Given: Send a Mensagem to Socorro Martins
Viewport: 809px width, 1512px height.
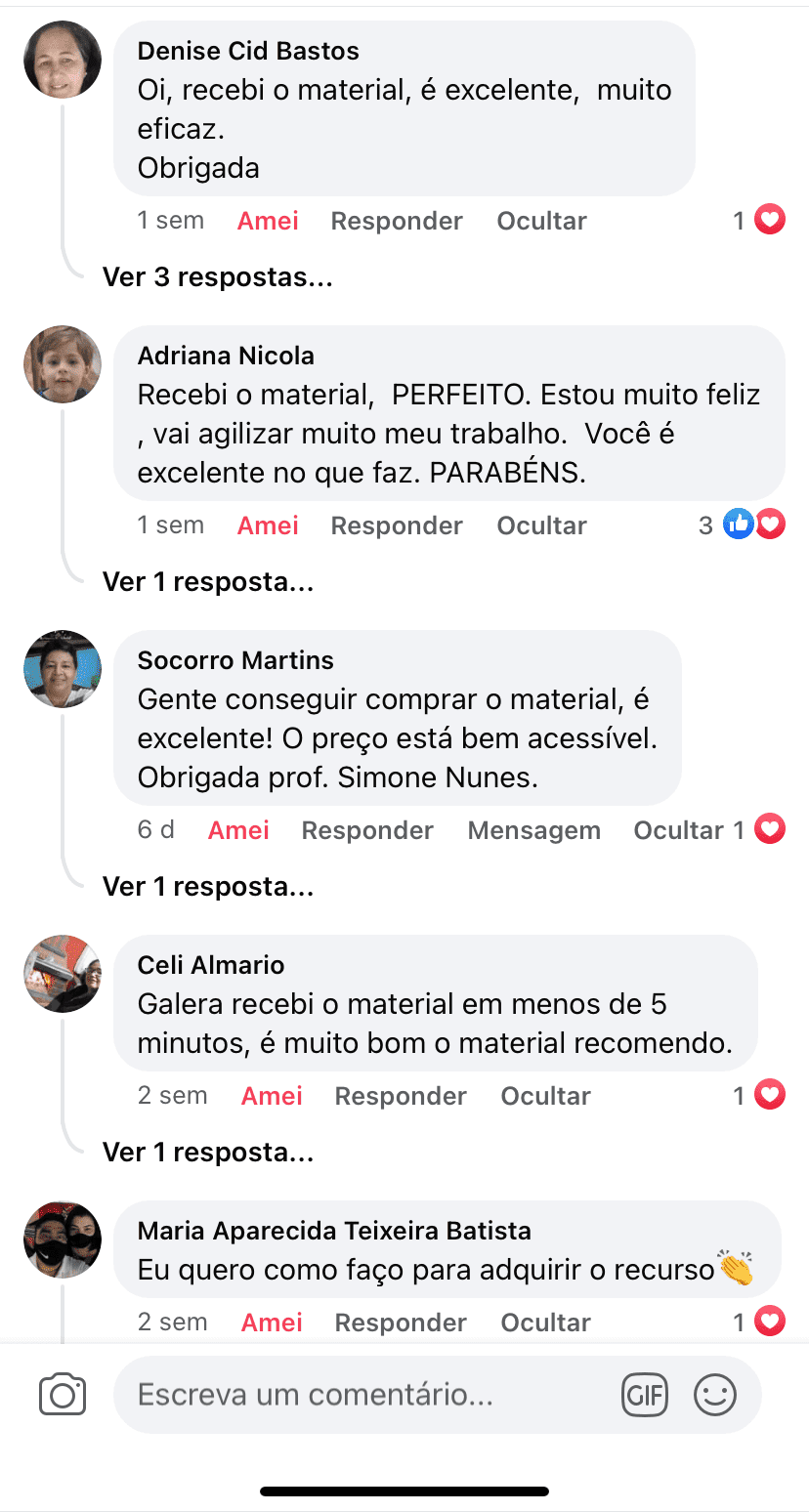Looking at the screenshot, I should click(x=533, y=830).
